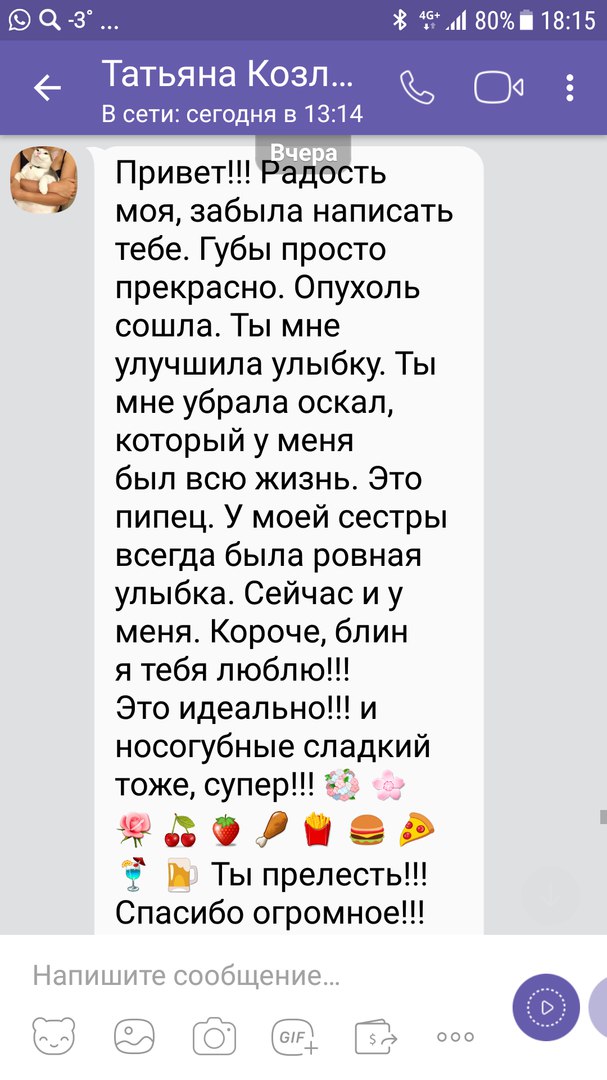Start a video call with Татьяна
Image resolution: width=607 pixels, height=1080 pixels.
tap(498, 88)
